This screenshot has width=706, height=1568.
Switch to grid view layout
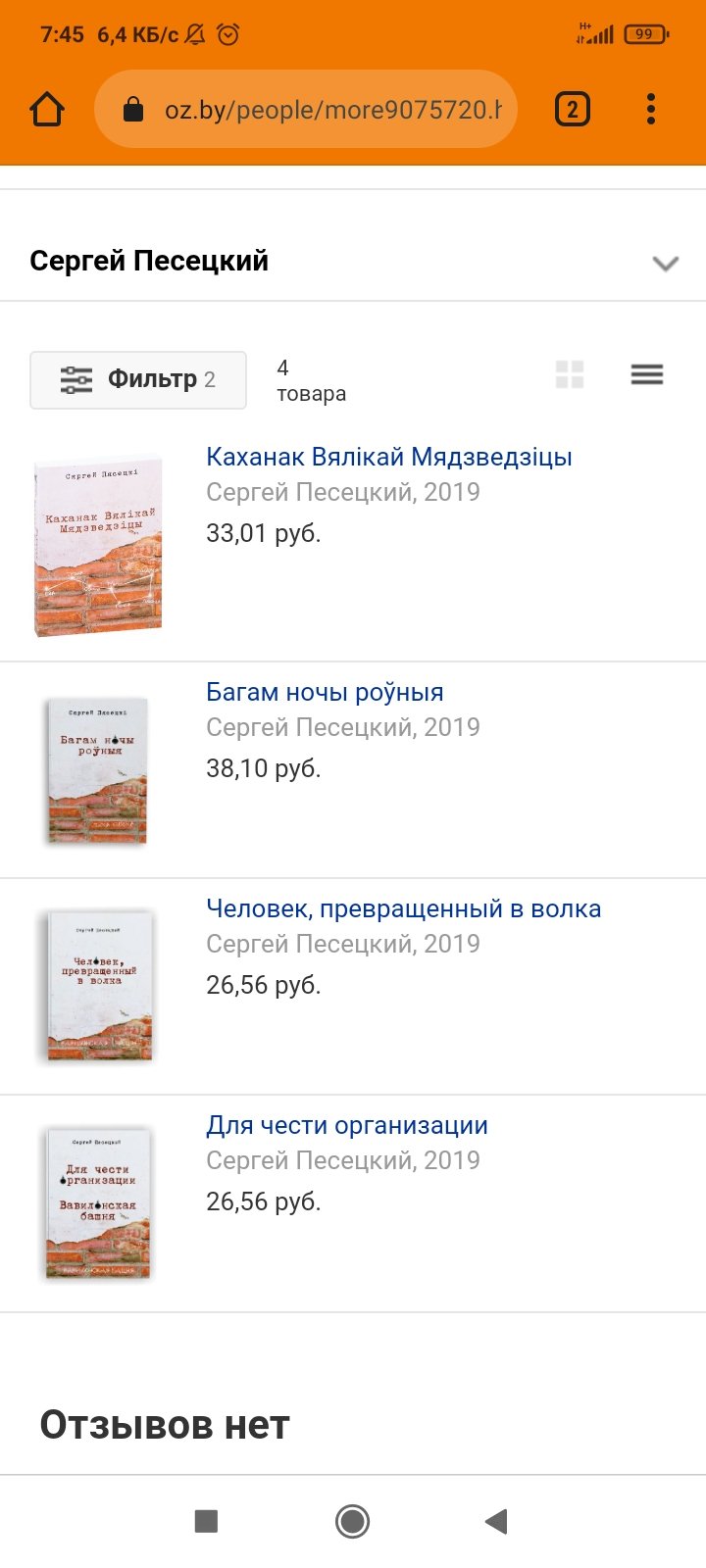tap(570, 374)
